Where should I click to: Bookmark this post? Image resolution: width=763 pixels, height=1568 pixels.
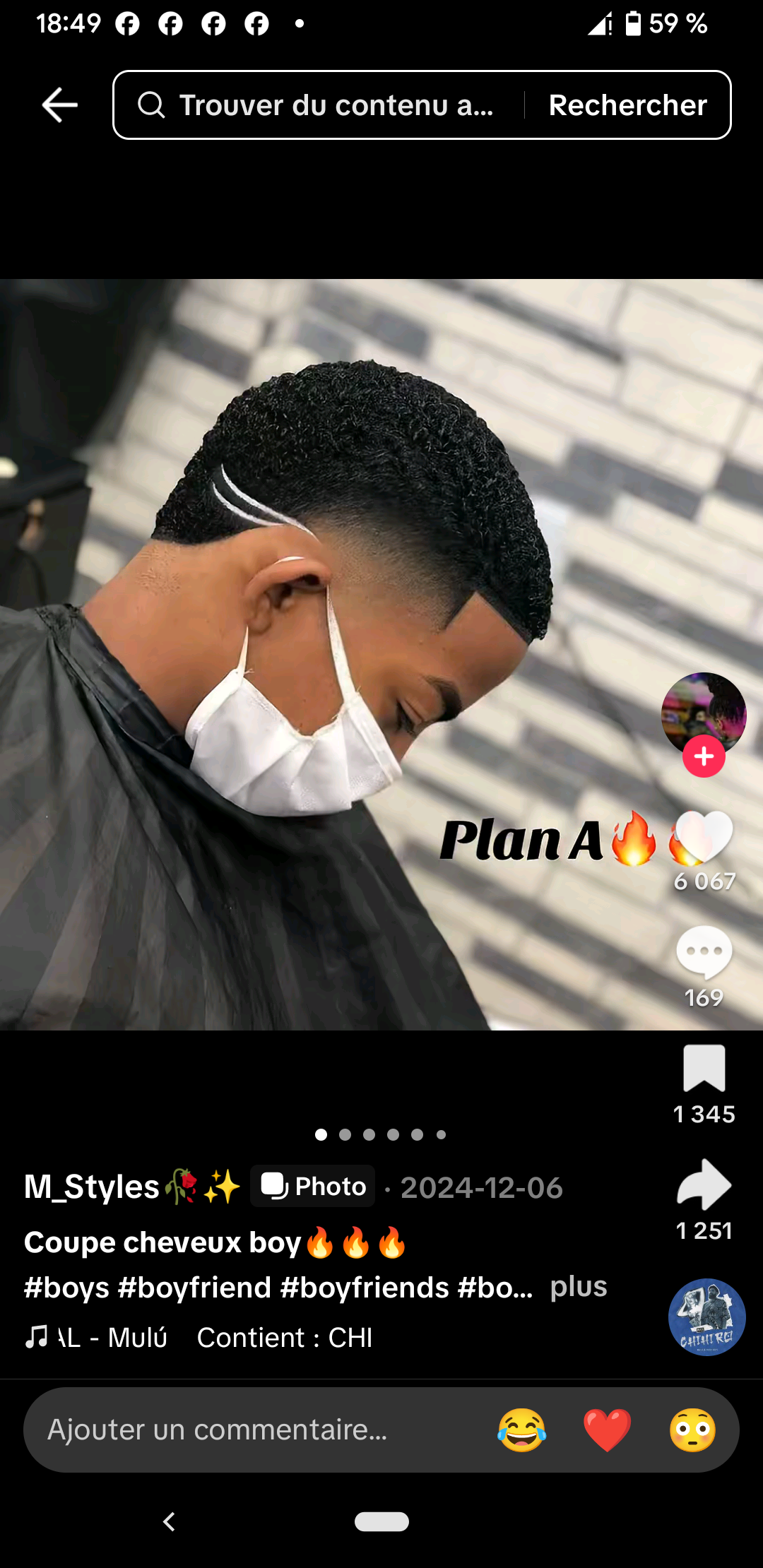tap(704, 1068)
